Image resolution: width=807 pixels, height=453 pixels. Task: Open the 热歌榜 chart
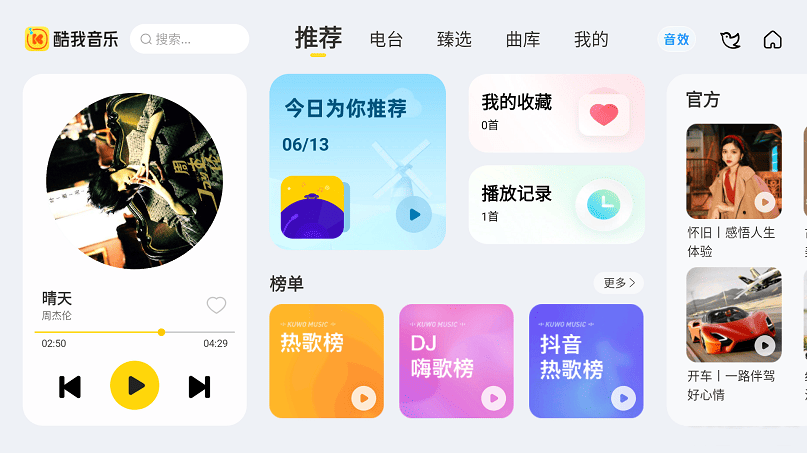[x=326, y=360]
